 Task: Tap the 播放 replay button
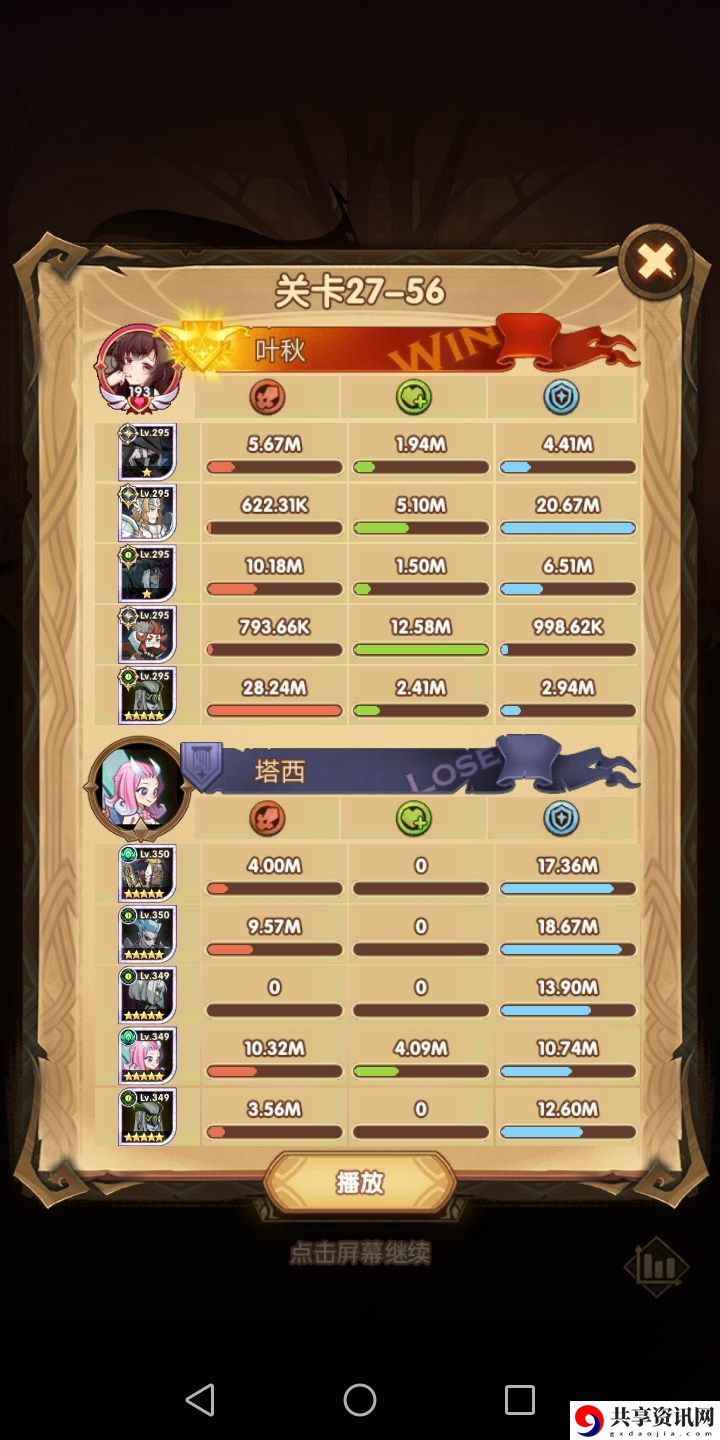click(360, 1183)
